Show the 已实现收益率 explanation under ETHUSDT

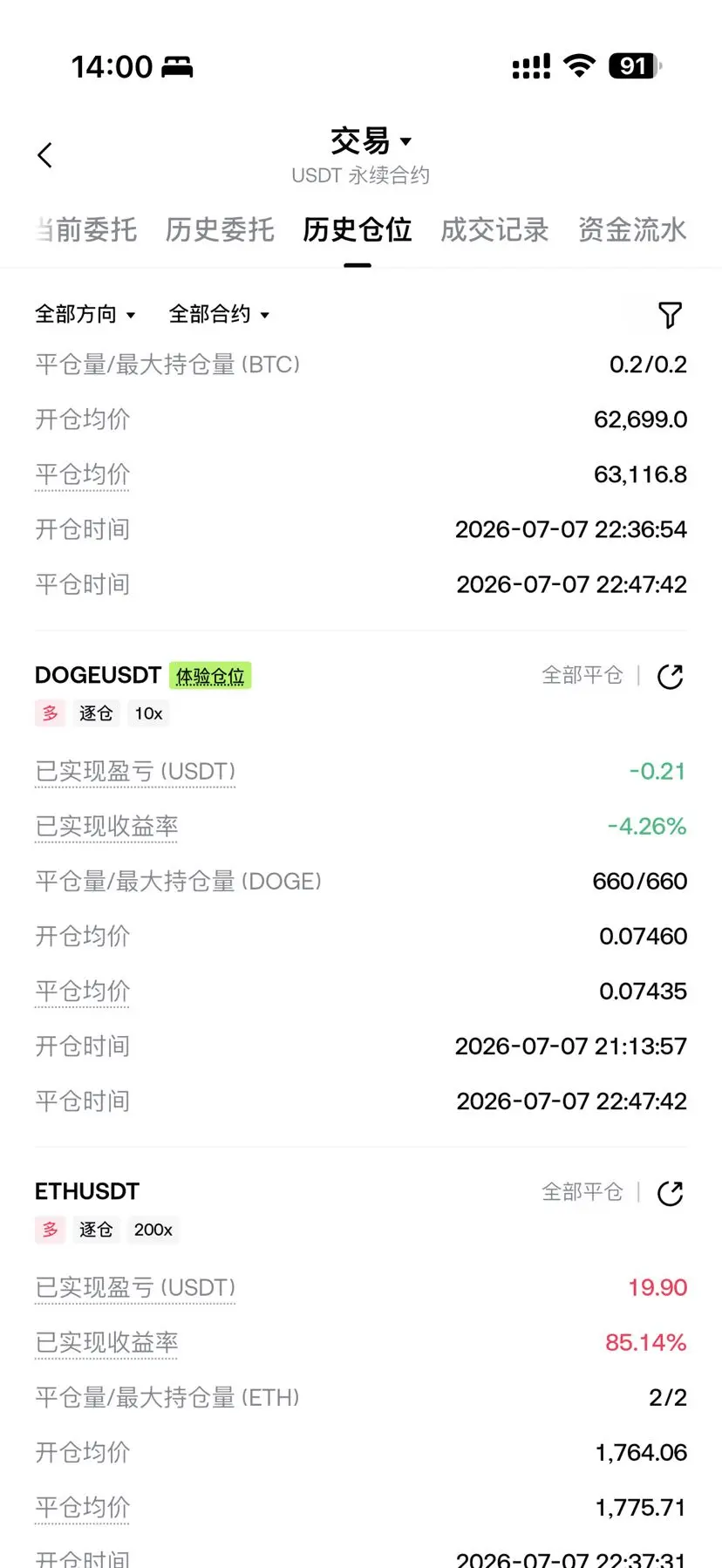tap(106, 1343)
